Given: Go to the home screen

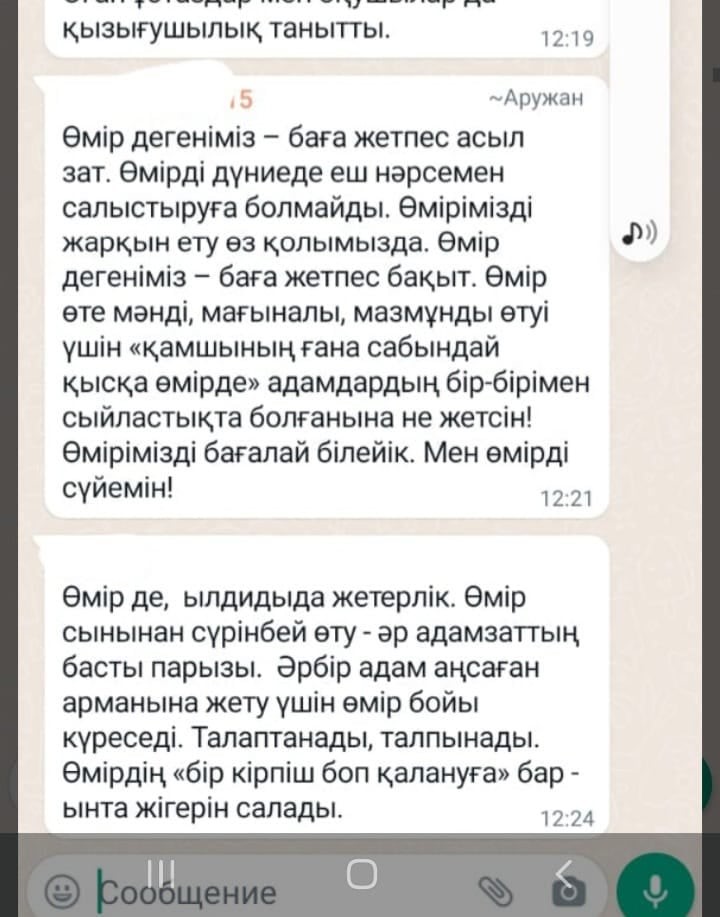Looking at the screenshot, I should (x=361, y=874).
